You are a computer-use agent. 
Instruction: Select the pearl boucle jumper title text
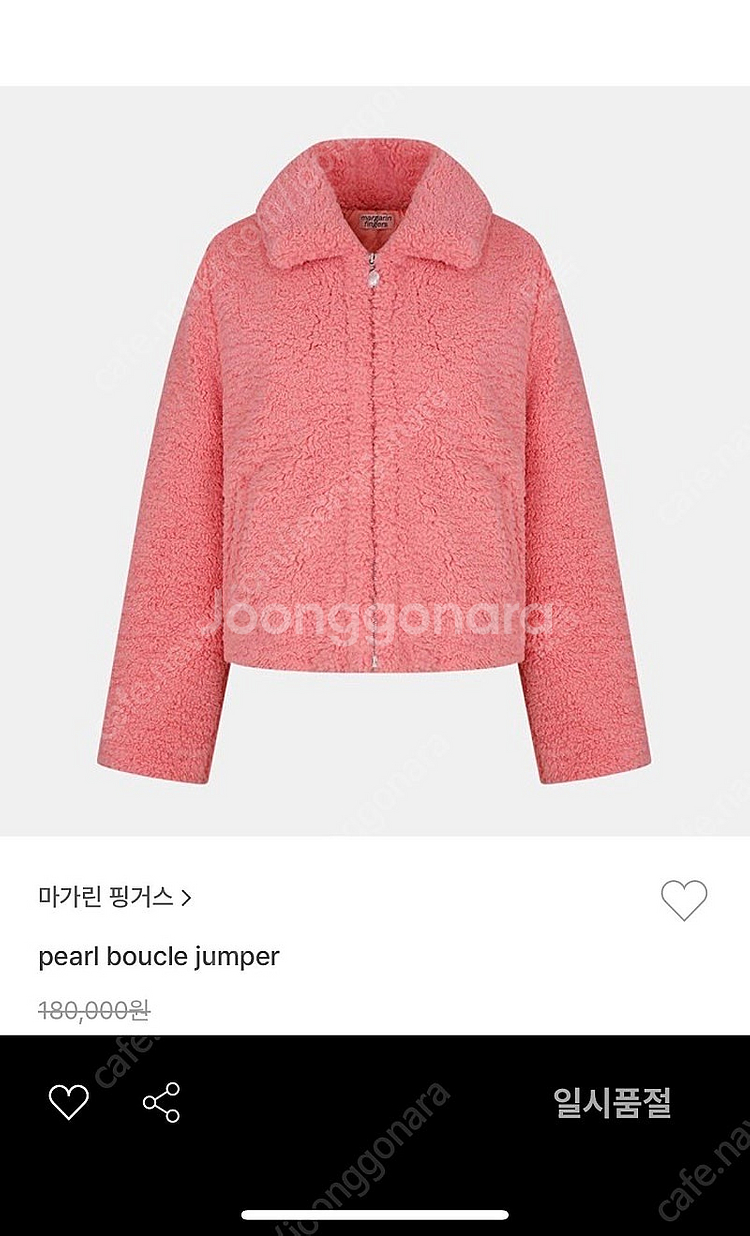pyautogui.click(x=158, y=956)
